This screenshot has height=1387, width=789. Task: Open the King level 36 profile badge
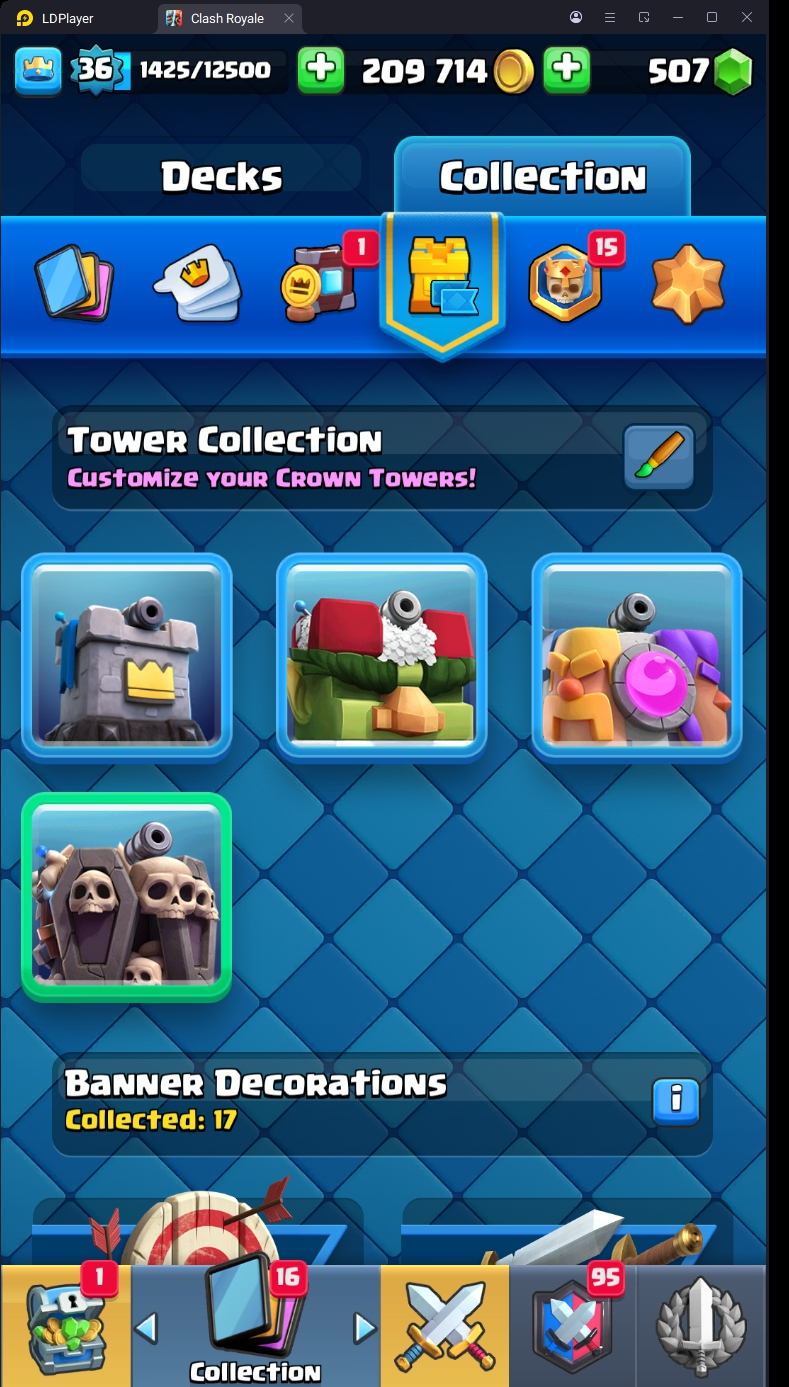[x=98, y=70]
